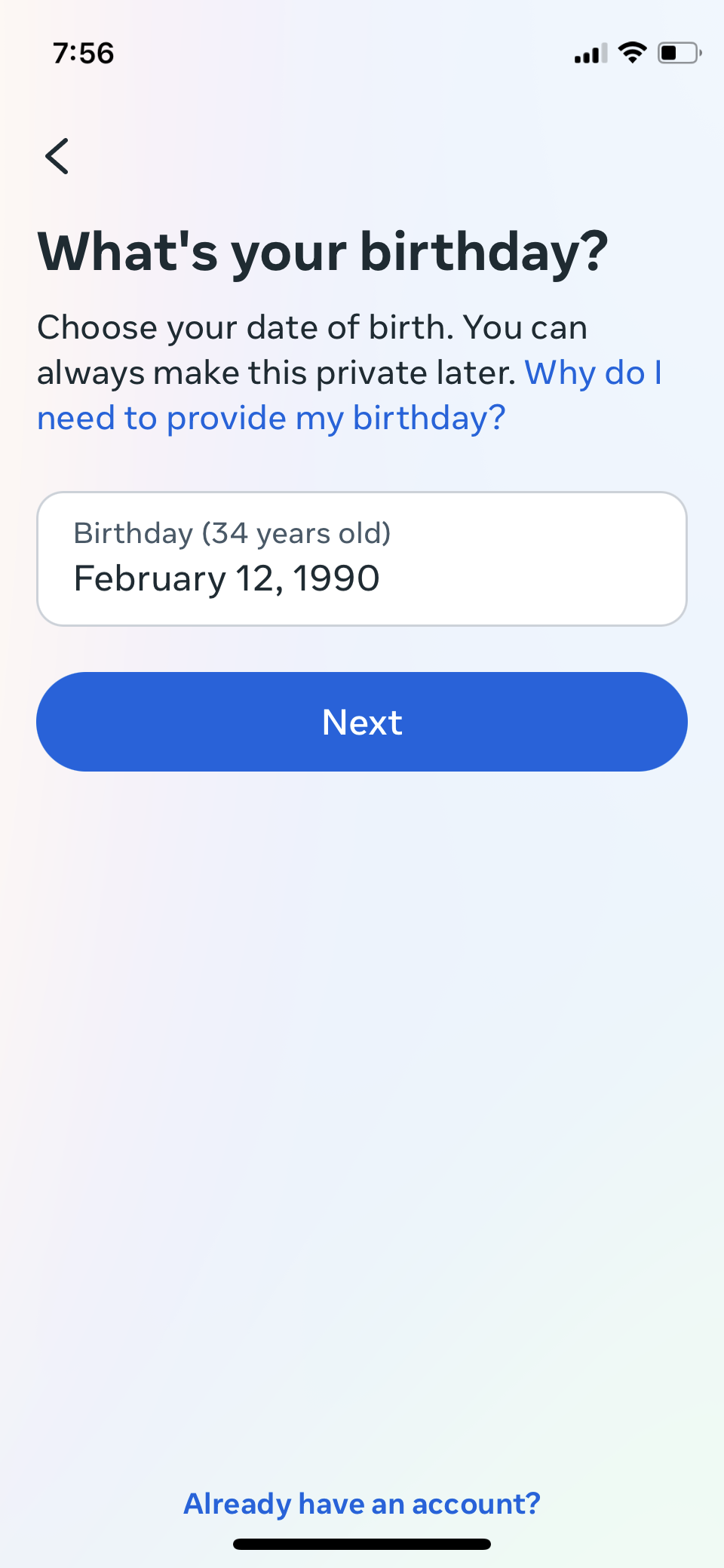This screenshot has height=1568, width=724.
Task: Continue with the Next button
Action: pyautogui.click(x=362, y=722)
